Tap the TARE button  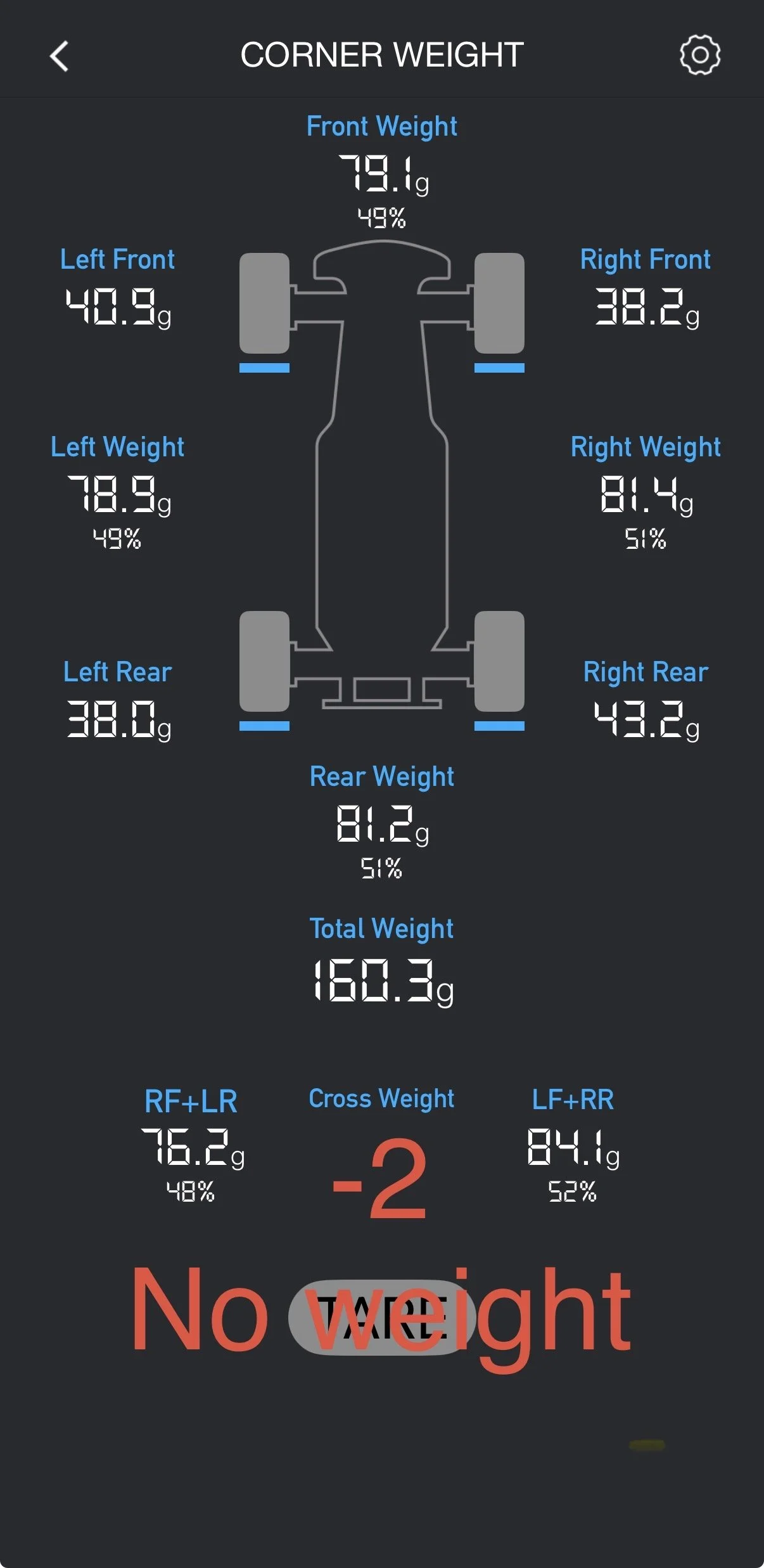coord(381,1317)
